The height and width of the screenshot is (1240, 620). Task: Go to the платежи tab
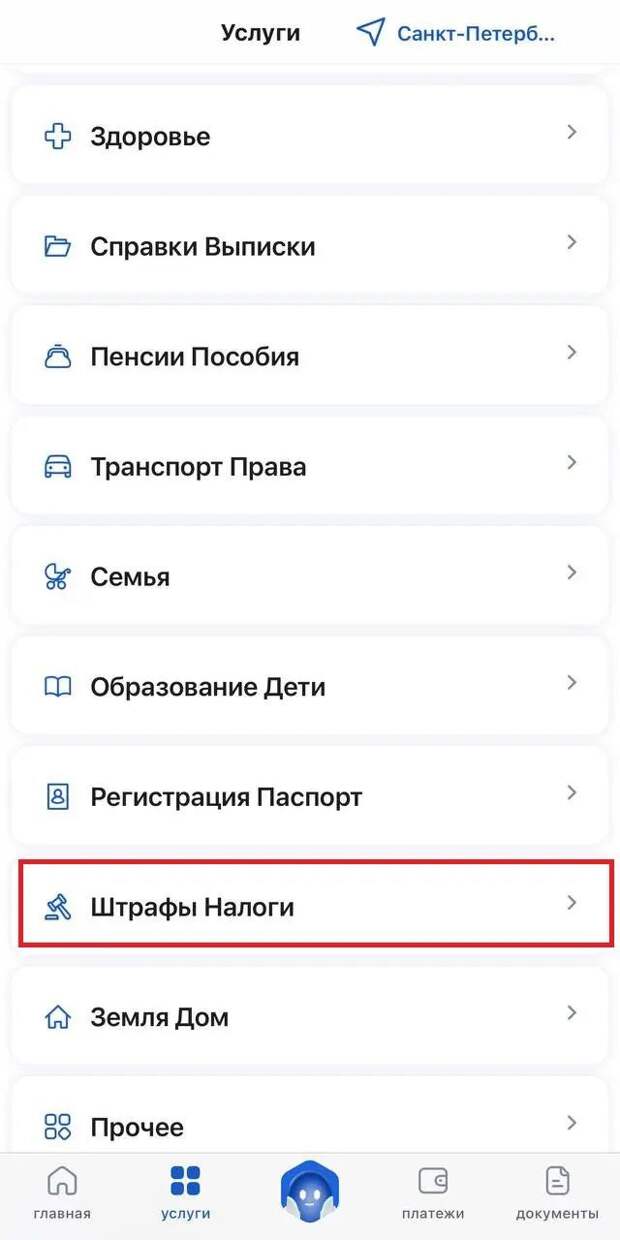tap(433, 1192)
